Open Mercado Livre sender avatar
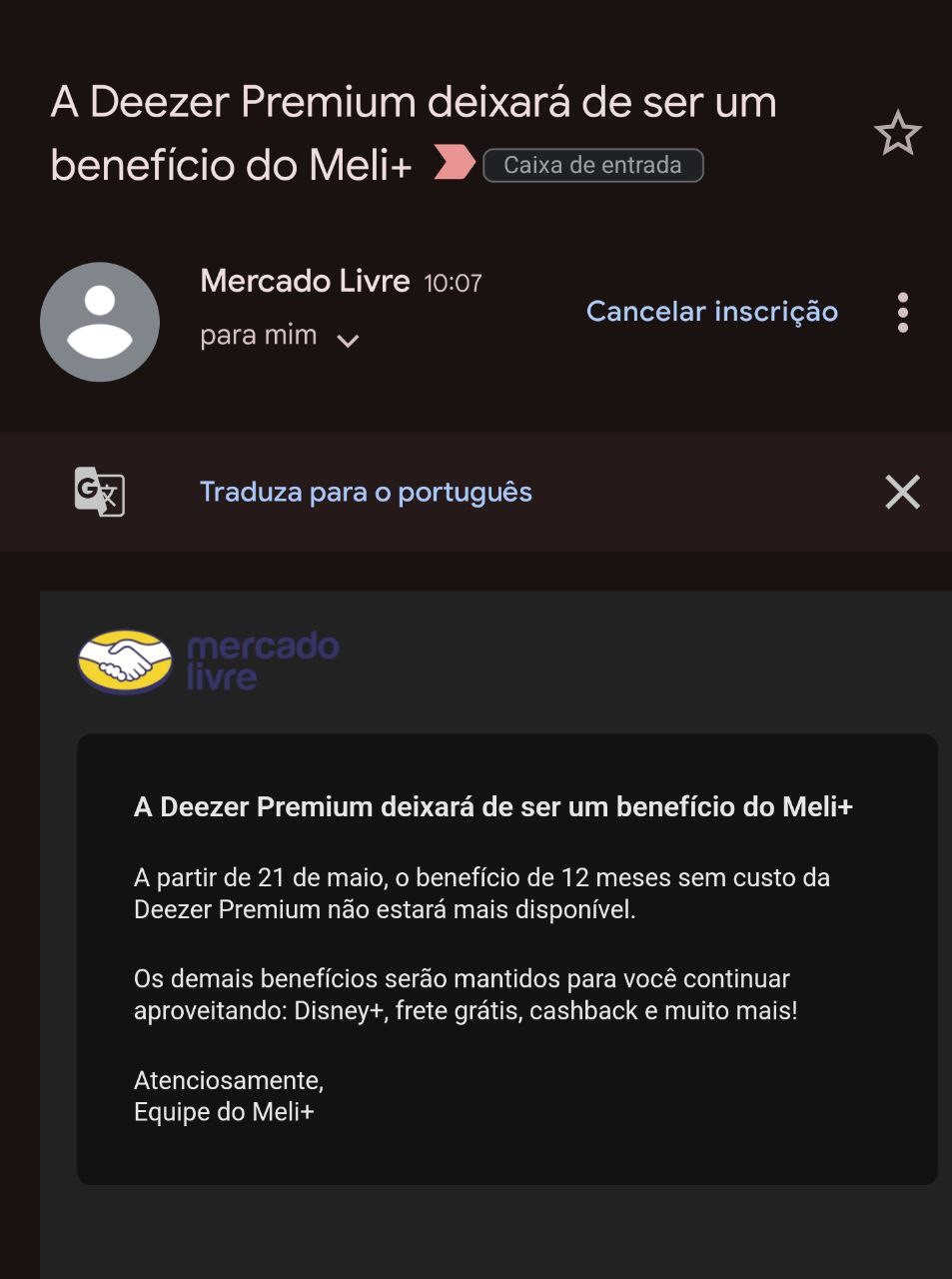This screenshot has height=1279, width=952. click(x=100, y=322)
